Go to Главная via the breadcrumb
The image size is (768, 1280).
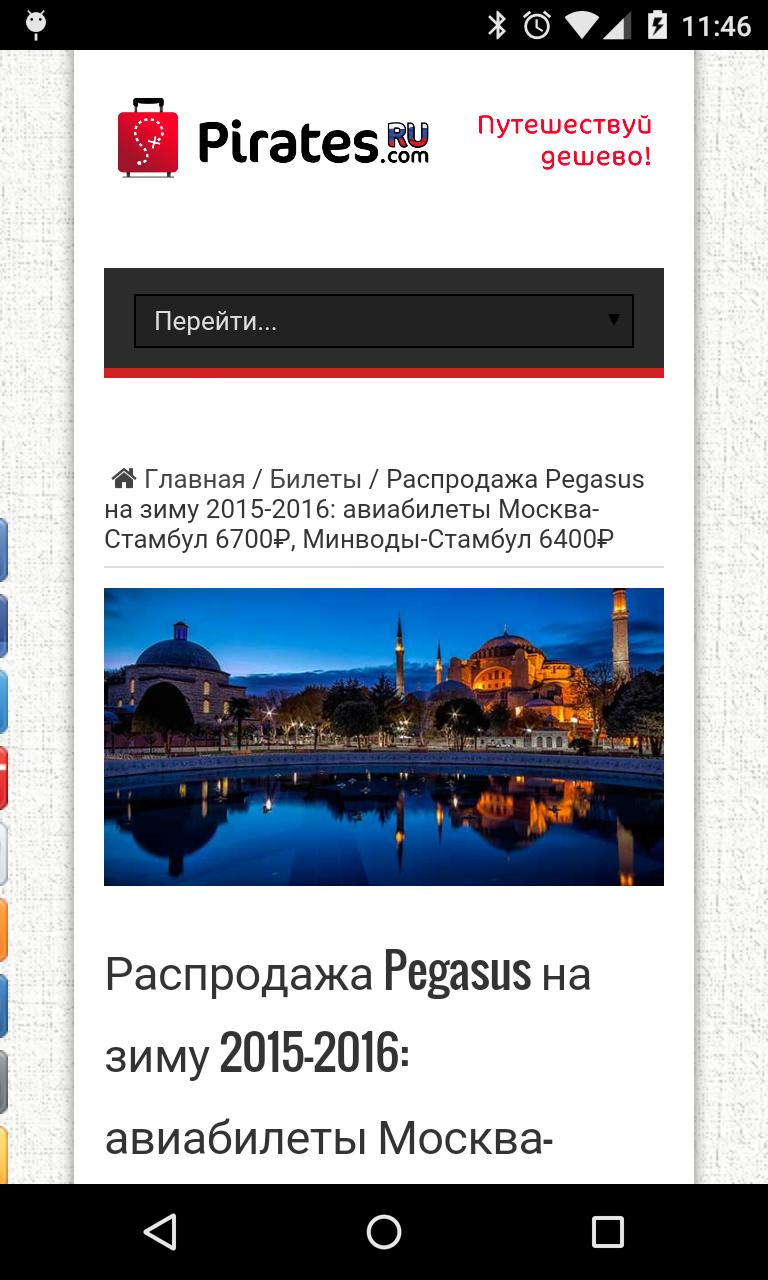[194, 479]
